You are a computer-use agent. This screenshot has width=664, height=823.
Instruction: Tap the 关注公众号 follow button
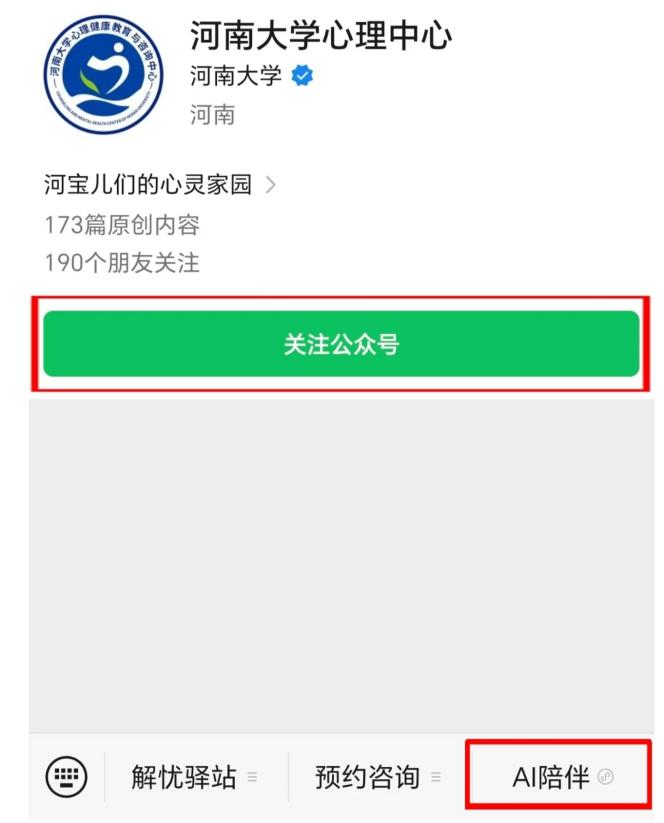point(340,344)
